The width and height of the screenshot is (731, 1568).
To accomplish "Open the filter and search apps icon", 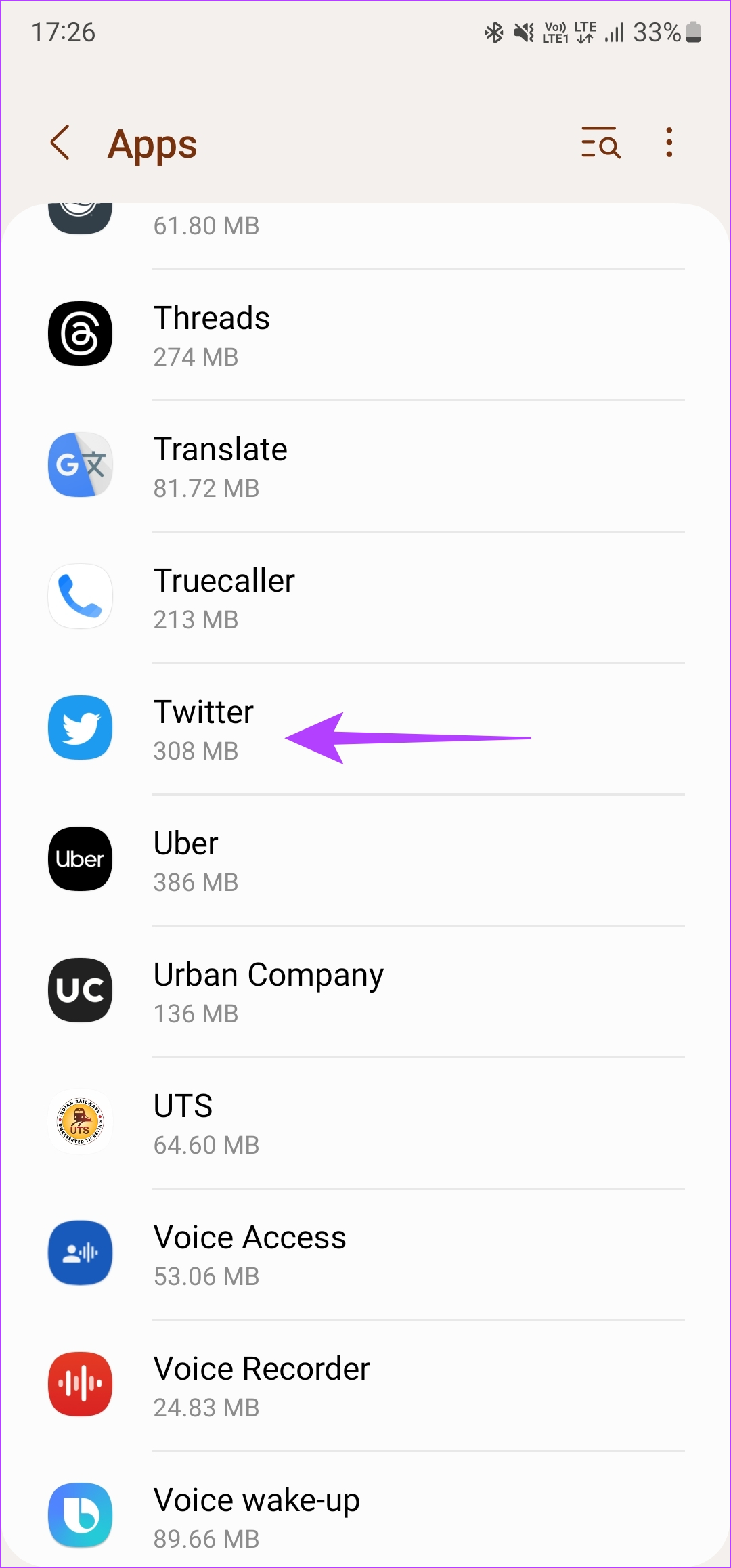I will coord(600,143).
